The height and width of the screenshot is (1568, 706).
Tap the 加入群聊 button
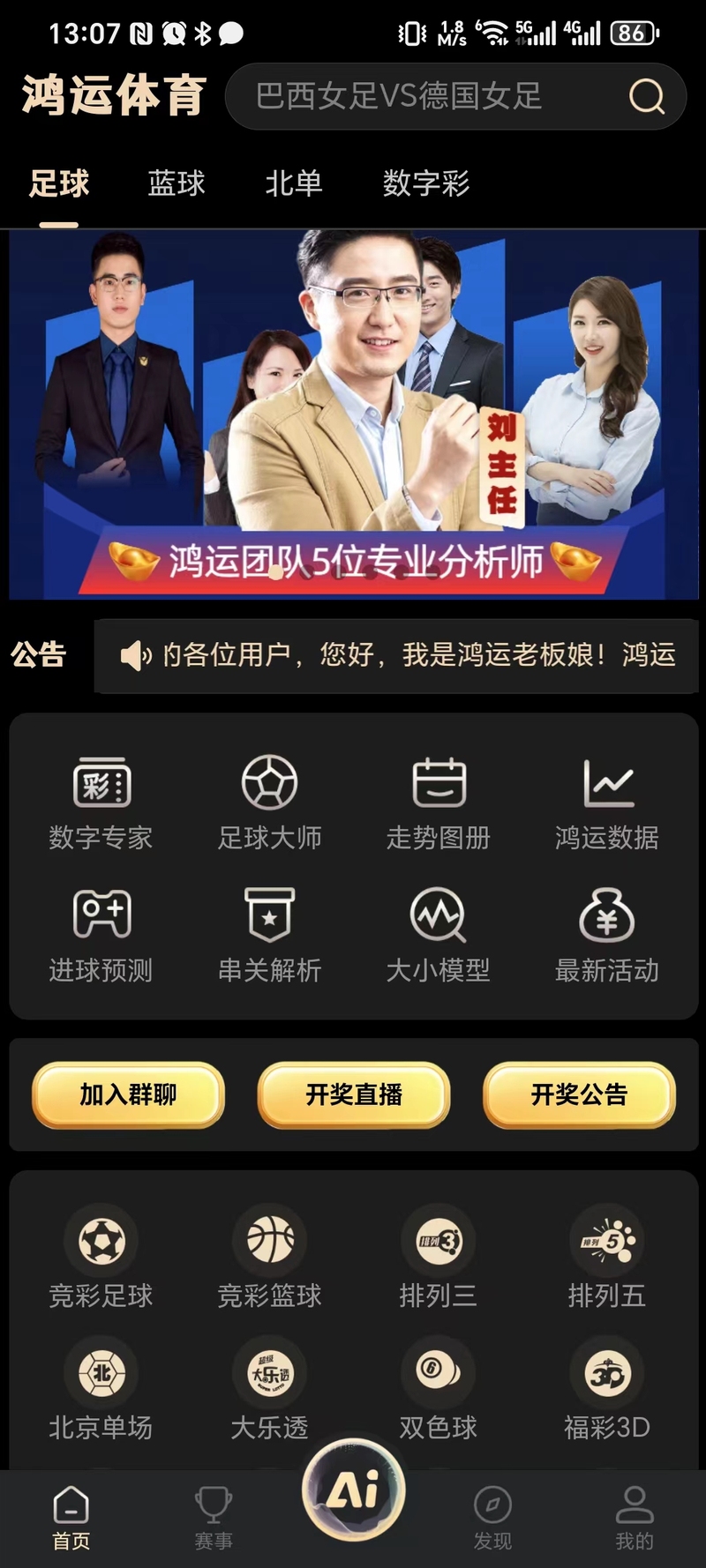tap(129, 1094)
